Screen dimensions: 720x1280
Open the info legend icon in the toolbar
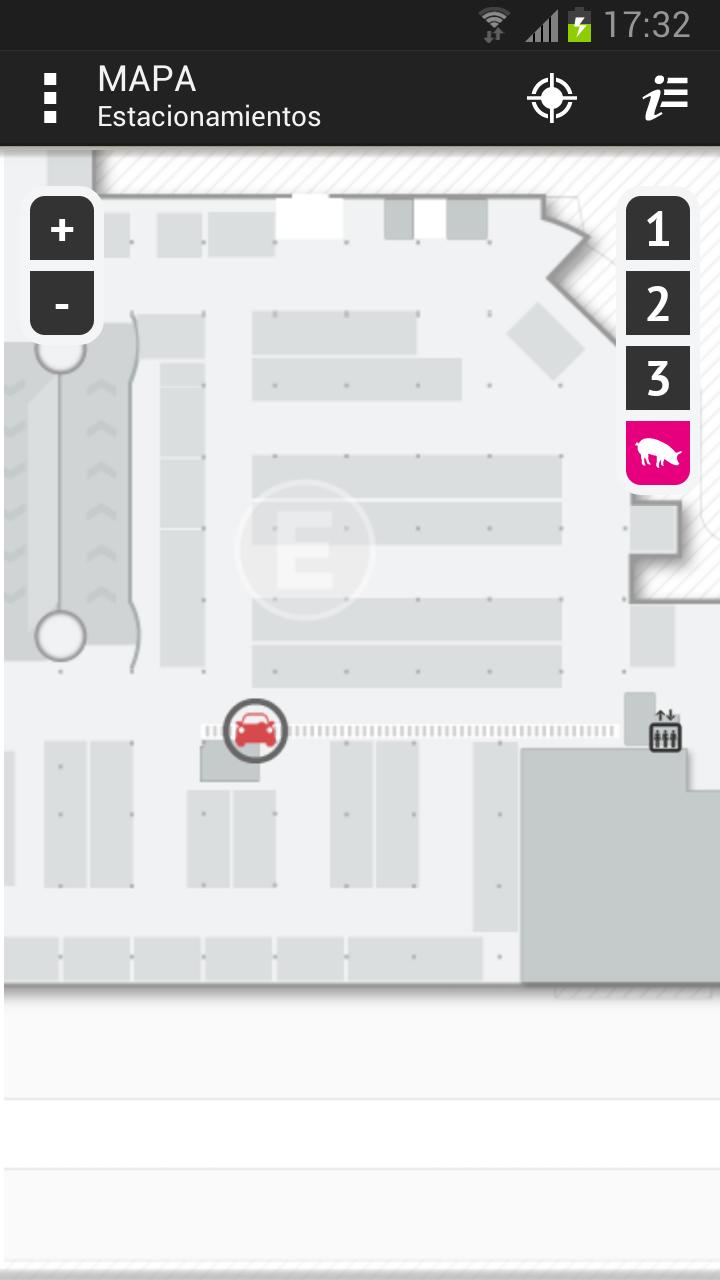point(664,97)
